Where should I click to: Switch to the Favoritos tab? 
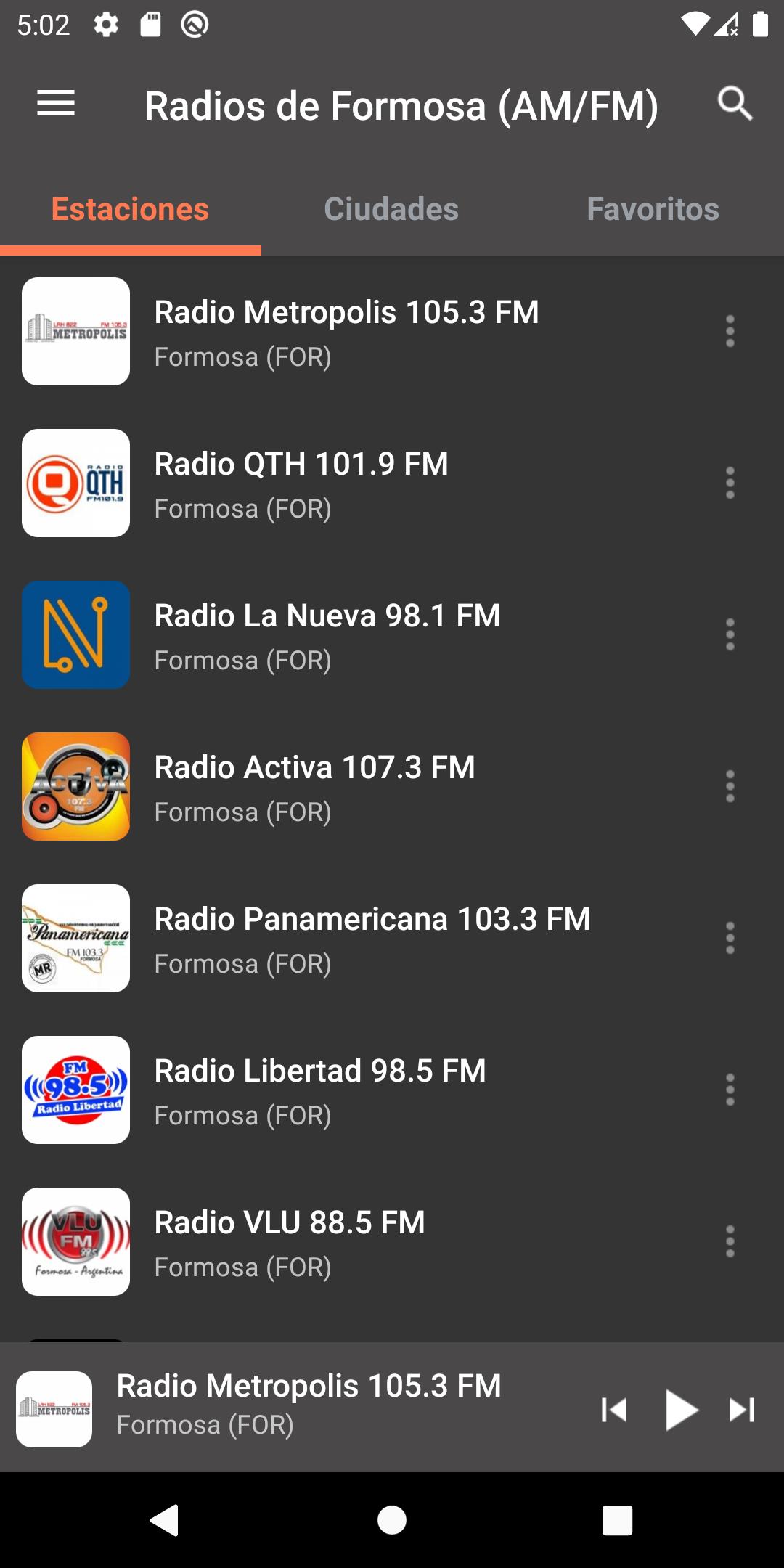pyautogui.click(x=653, y=209)
